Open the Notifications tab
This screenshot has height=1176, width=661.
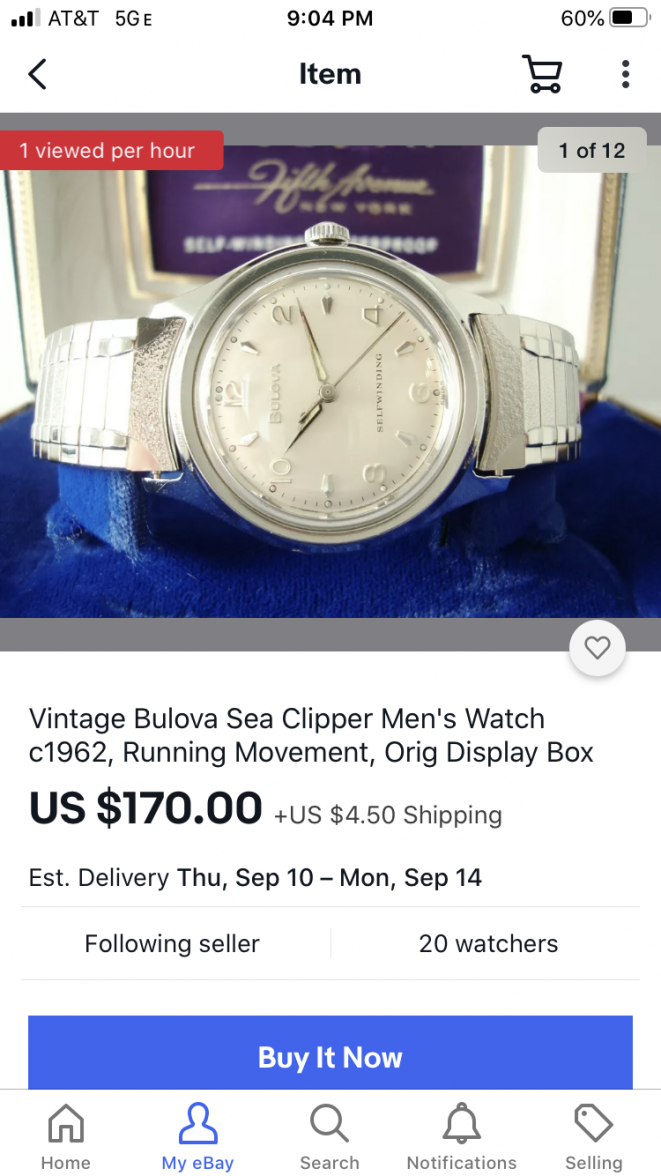click(x=461, y=1137)
